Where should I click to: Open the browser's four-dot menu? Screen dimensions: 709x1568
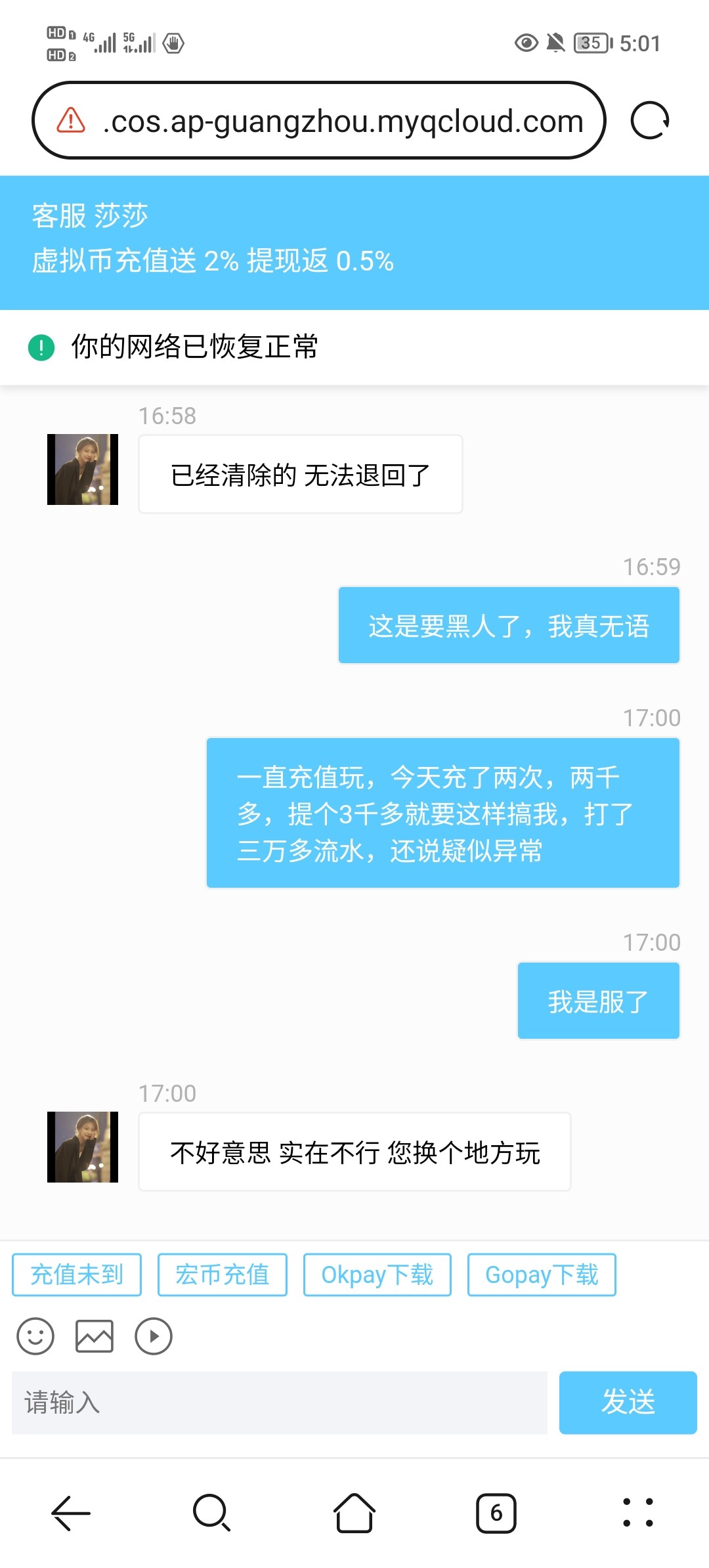tap(637, 1513)
